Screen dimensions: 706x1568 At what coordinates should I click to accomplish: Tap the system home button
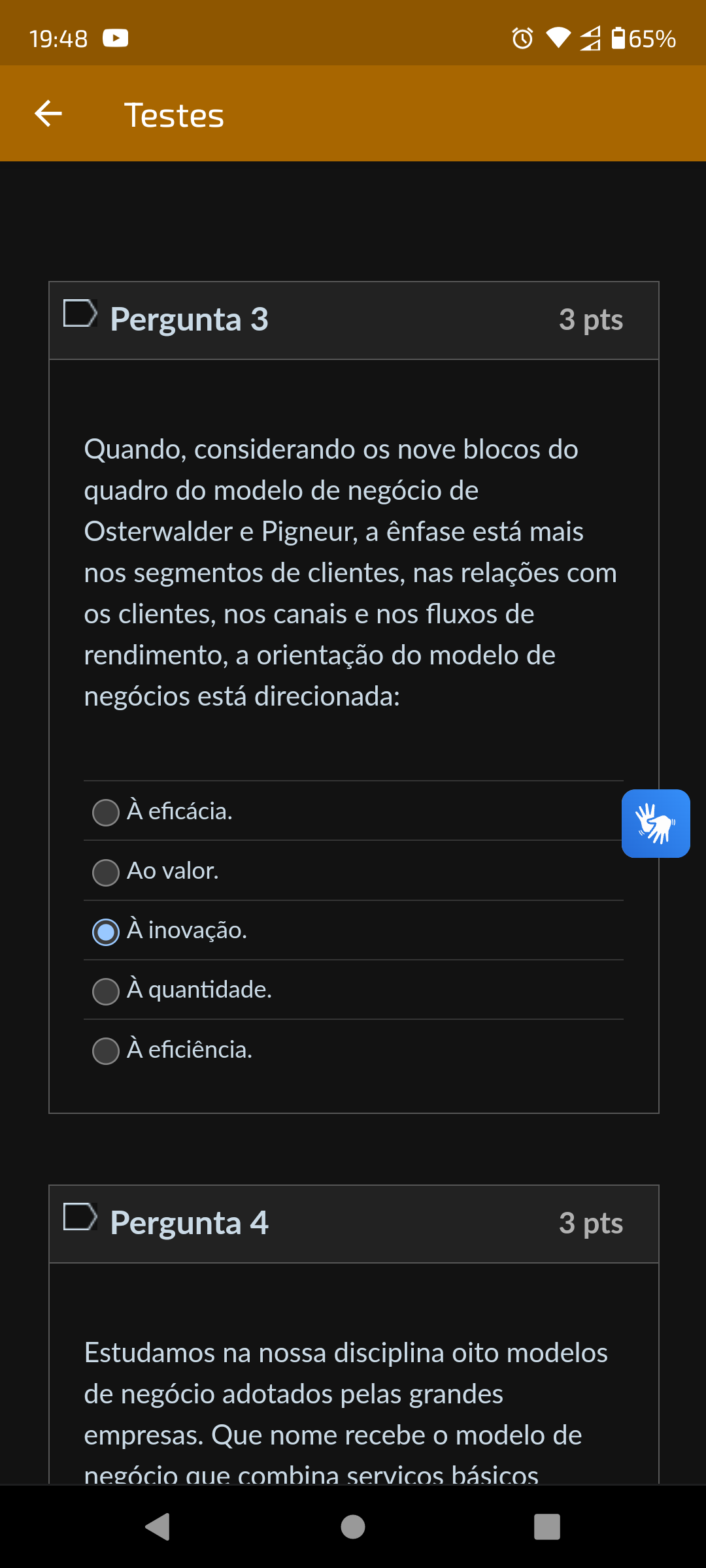[353, 1527]
